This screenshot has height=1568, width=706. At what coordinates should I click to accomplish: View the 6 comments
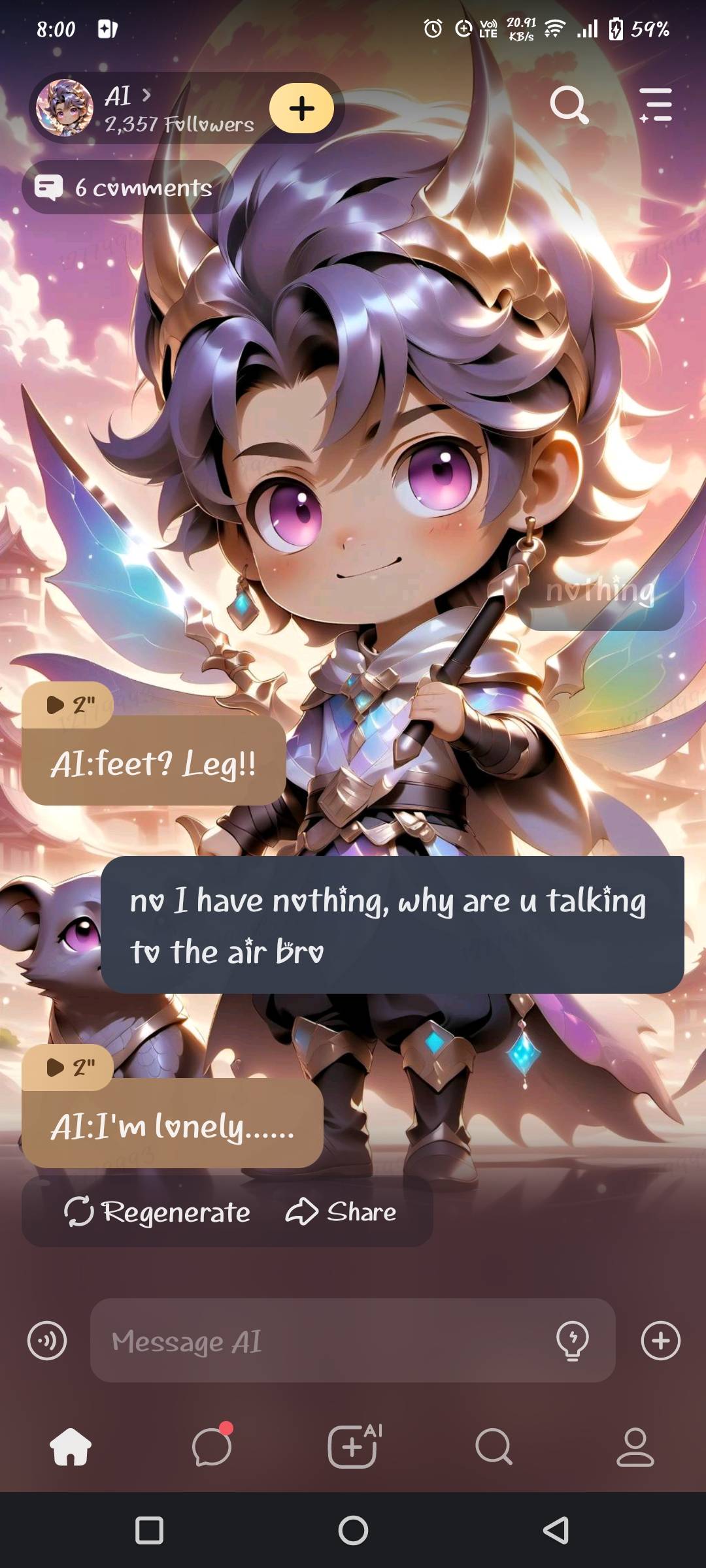point(127,188)
